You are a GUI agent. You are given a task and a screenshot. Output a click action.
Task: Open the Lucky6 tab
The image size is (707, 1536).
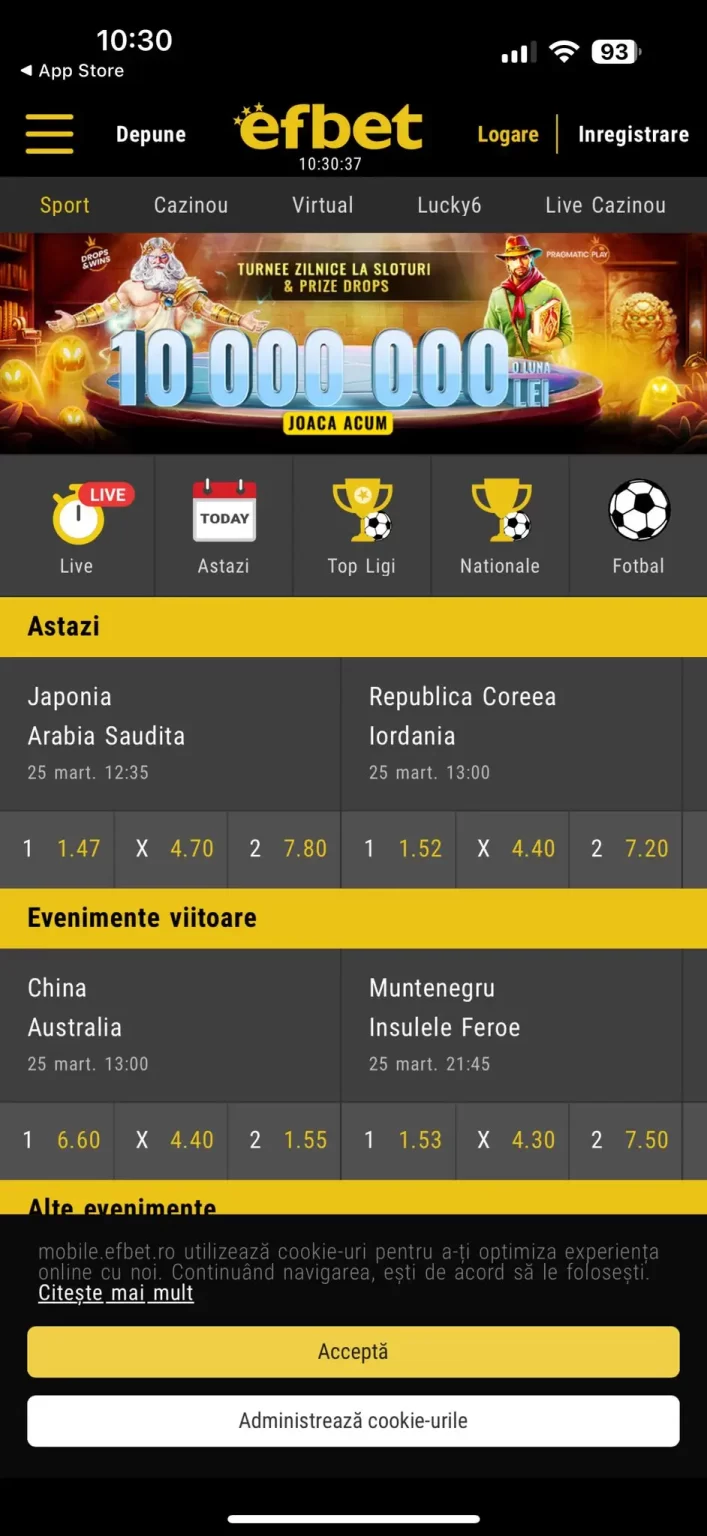tap(449, 205)
